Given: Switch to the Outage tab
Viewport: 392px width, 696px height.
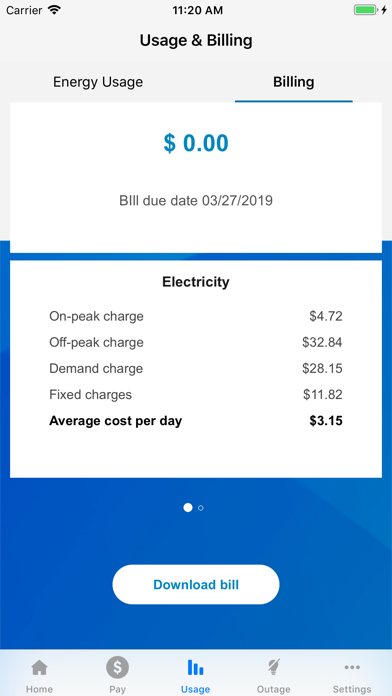Looking at the screenshot, I should coord(274,675).
